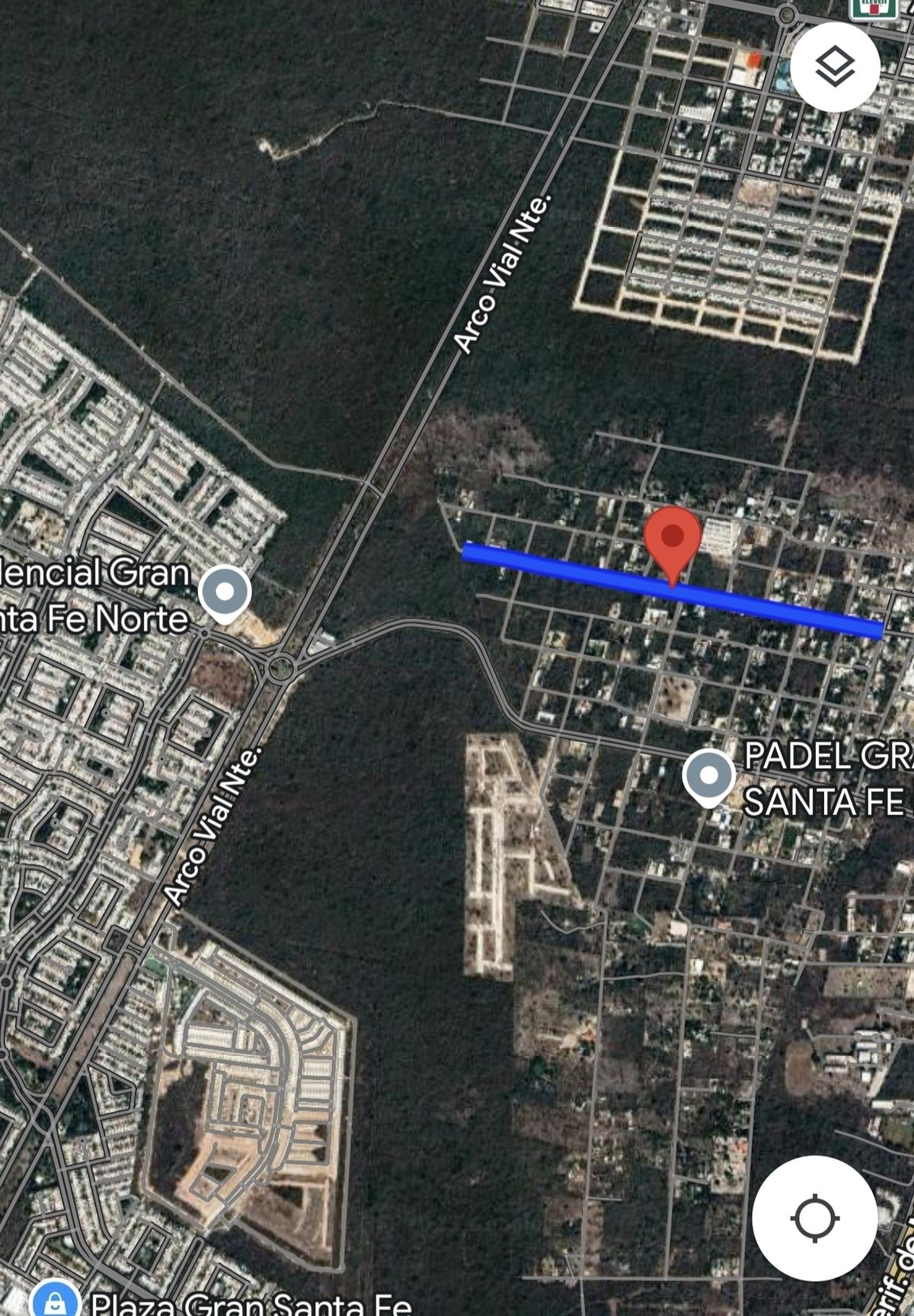Open the Plaza Gran Santa Fe shopping marker
914x1316 pixels.
coord(55,1301)
